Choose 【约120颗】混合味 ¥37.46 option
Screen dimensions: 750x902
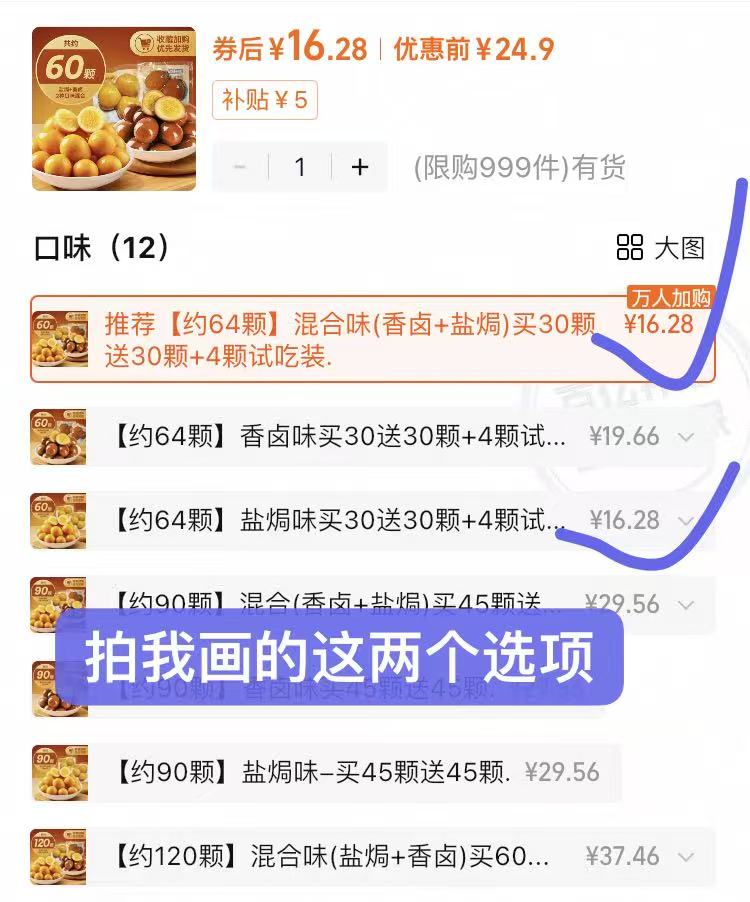(360, 857)
